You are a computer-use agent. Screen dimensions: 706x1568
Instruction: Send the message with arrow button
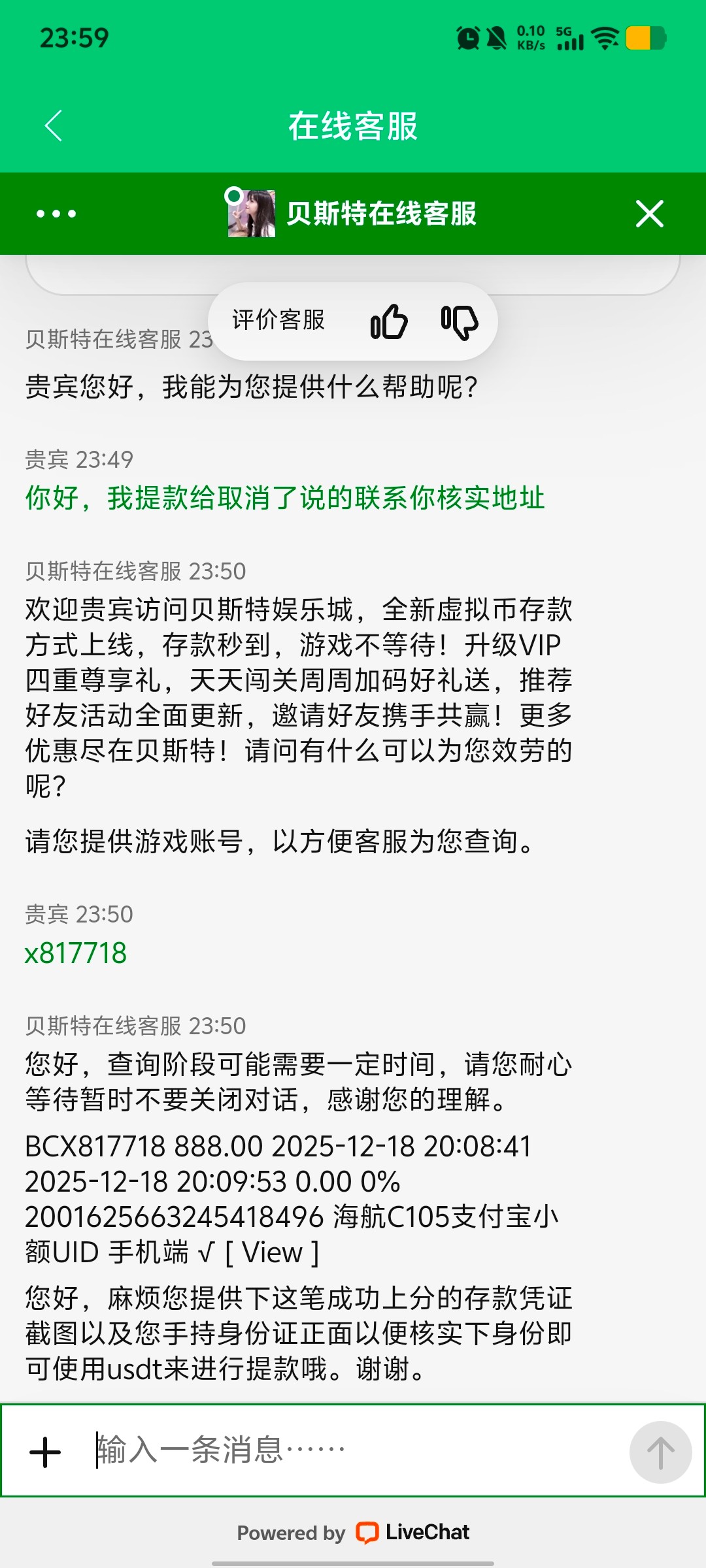pos(660,1452)
